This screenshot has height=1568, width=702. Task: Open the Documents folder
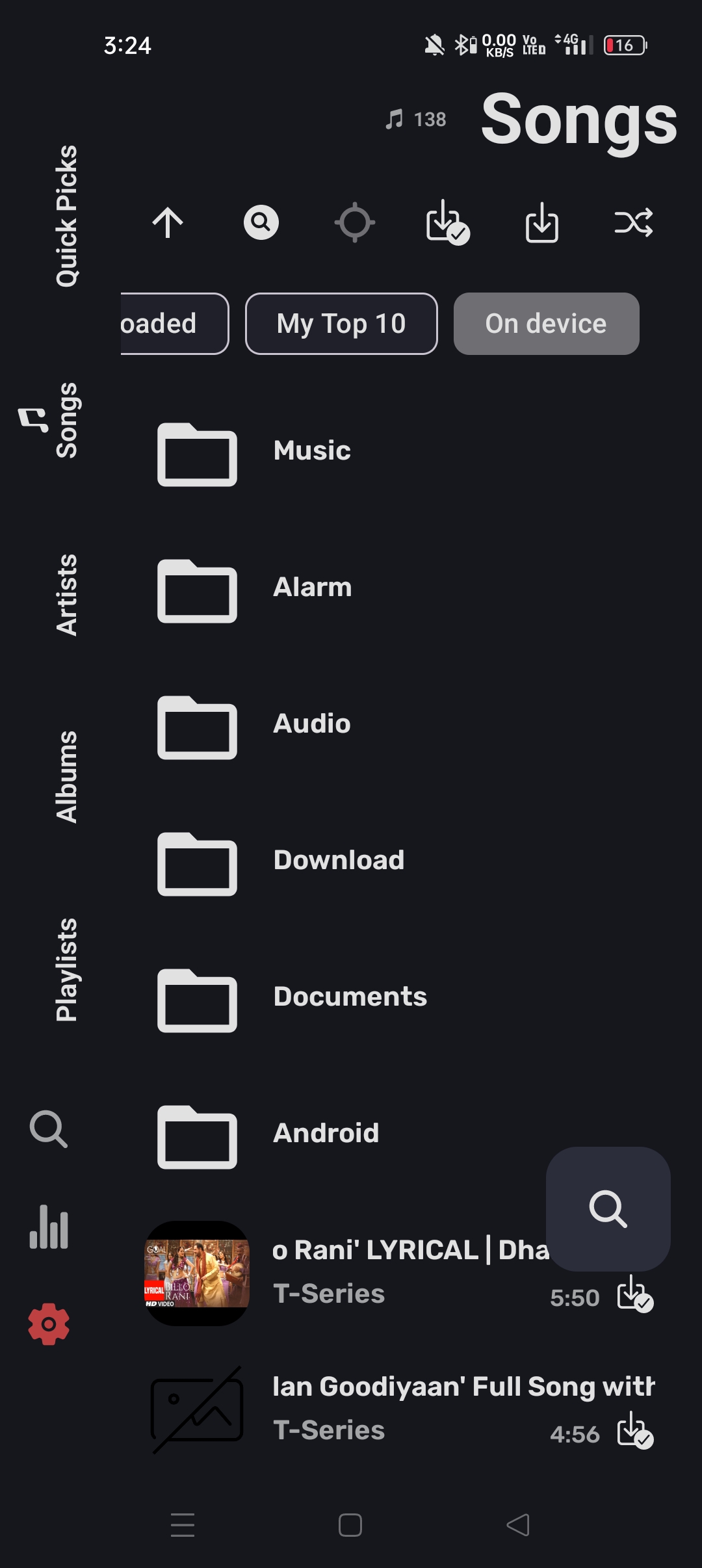coord(350,997)
